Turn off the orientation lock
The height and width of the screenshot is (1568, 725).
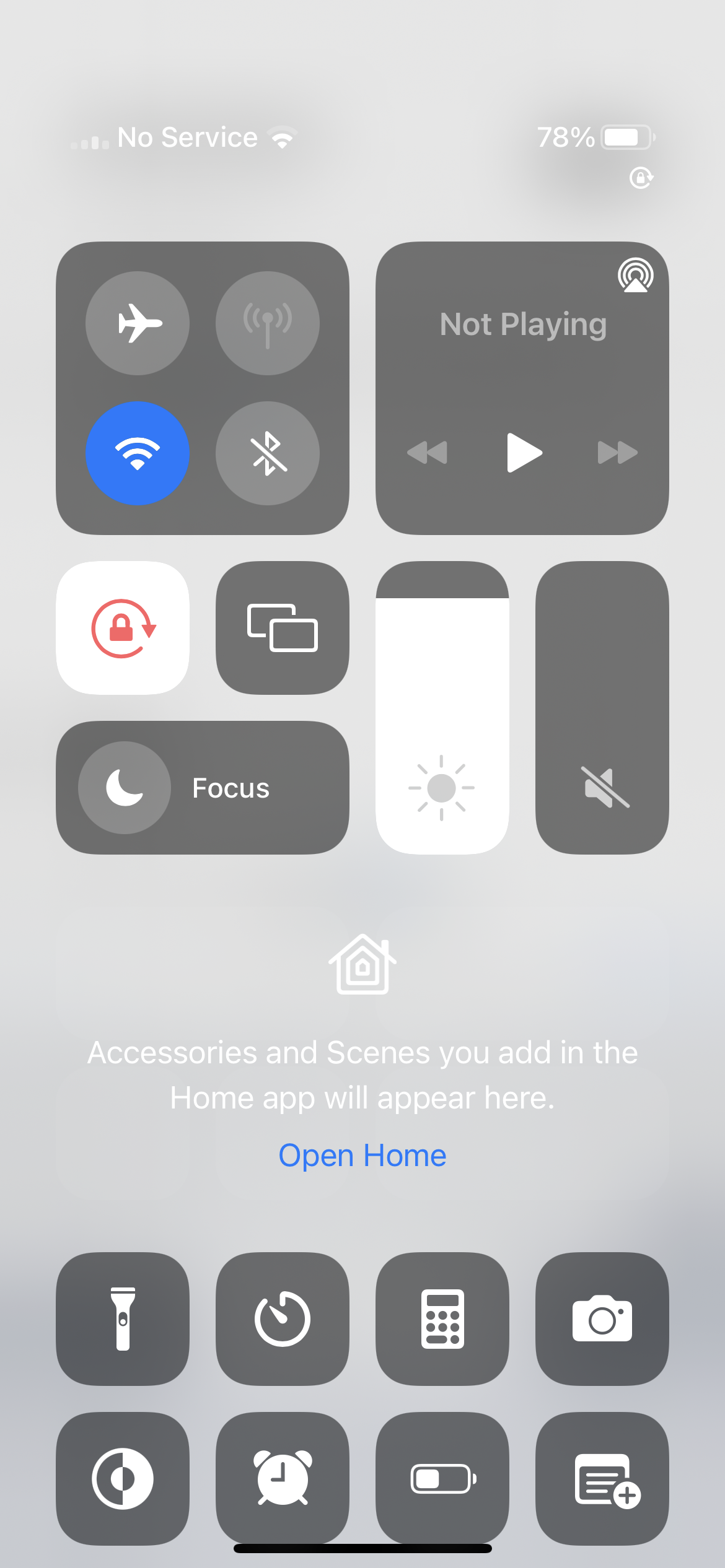click(x=123, y=628)
